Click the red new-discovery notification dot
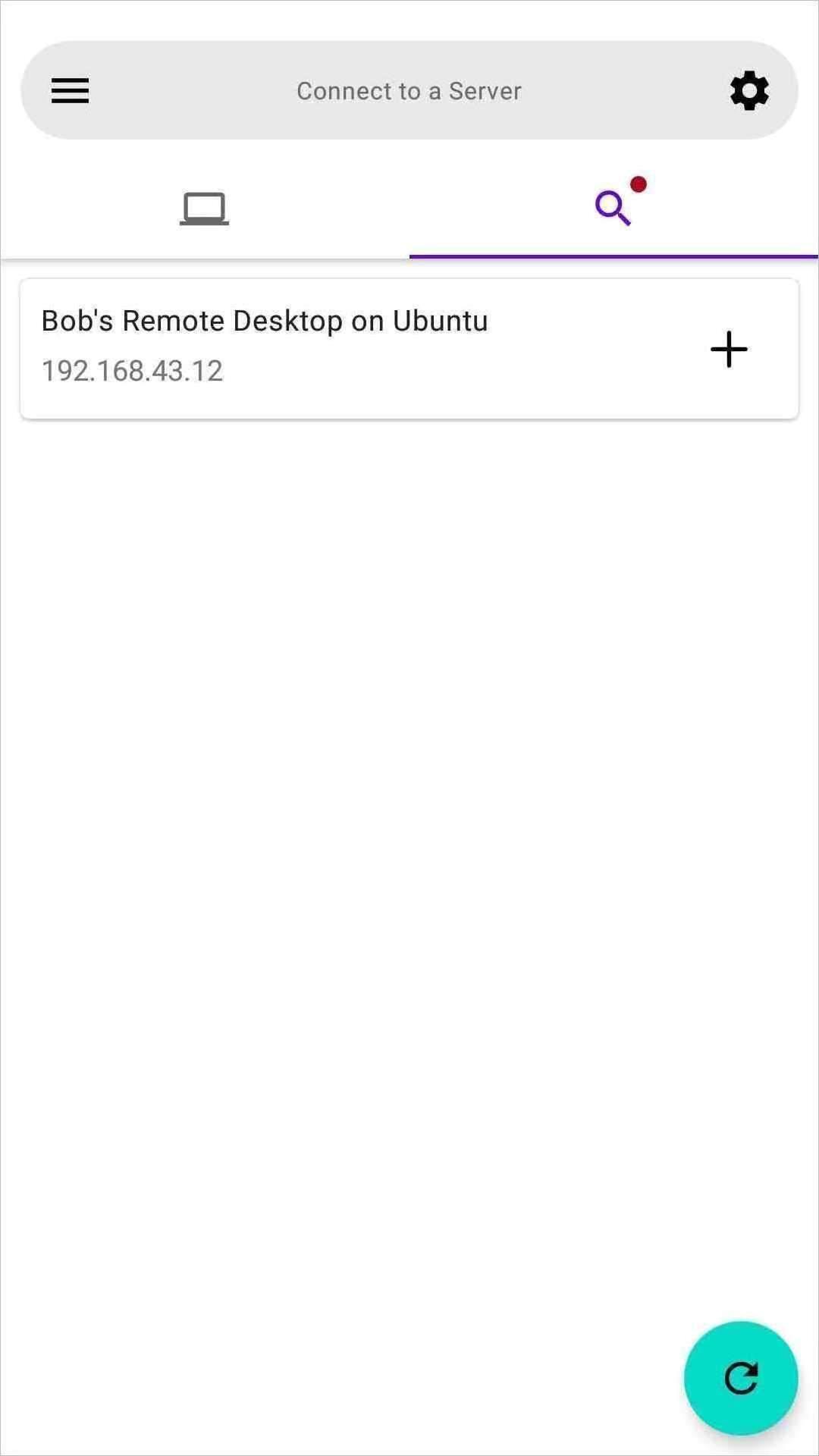 click(x=638, y=182)
